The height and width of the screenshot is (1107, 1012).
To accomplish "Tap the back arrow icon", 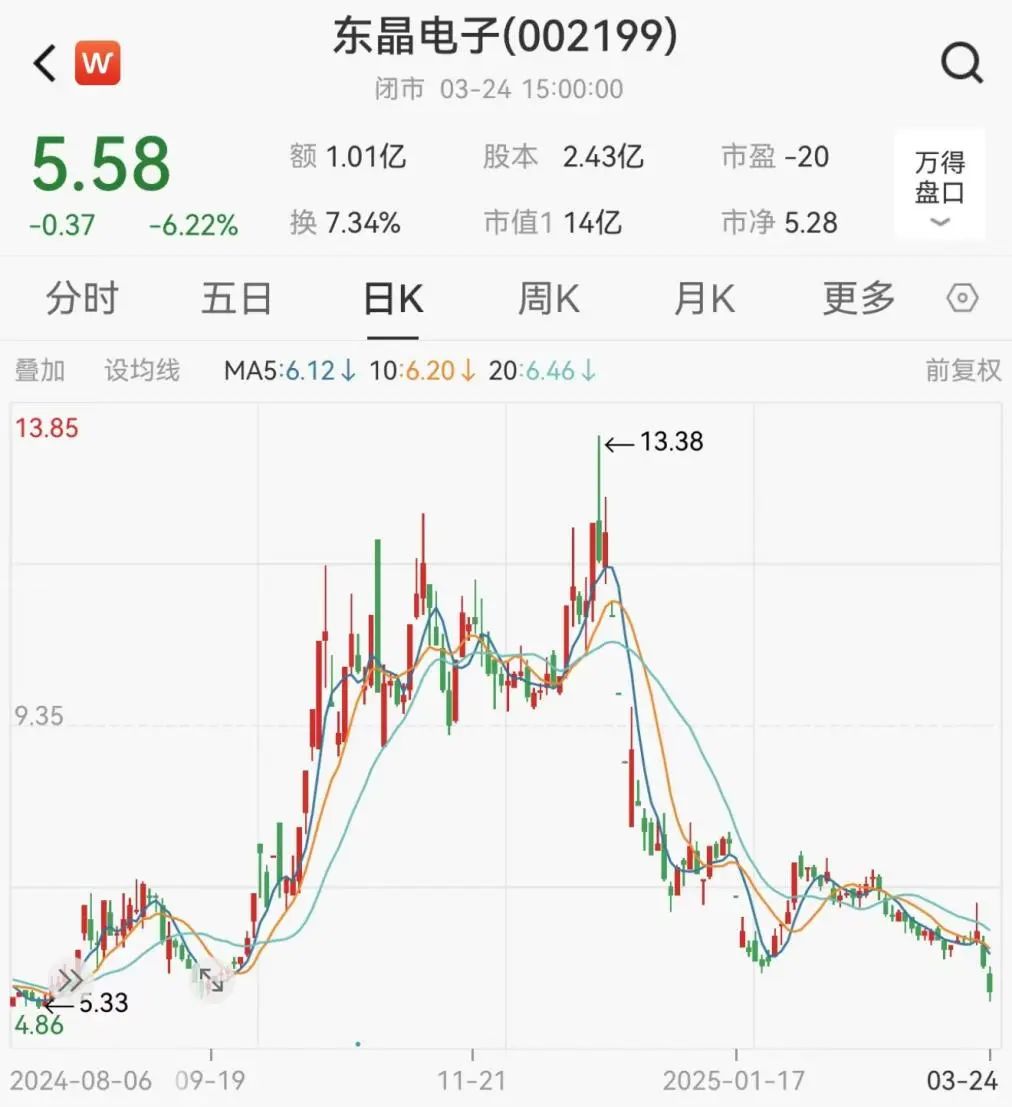I will 42,61.
